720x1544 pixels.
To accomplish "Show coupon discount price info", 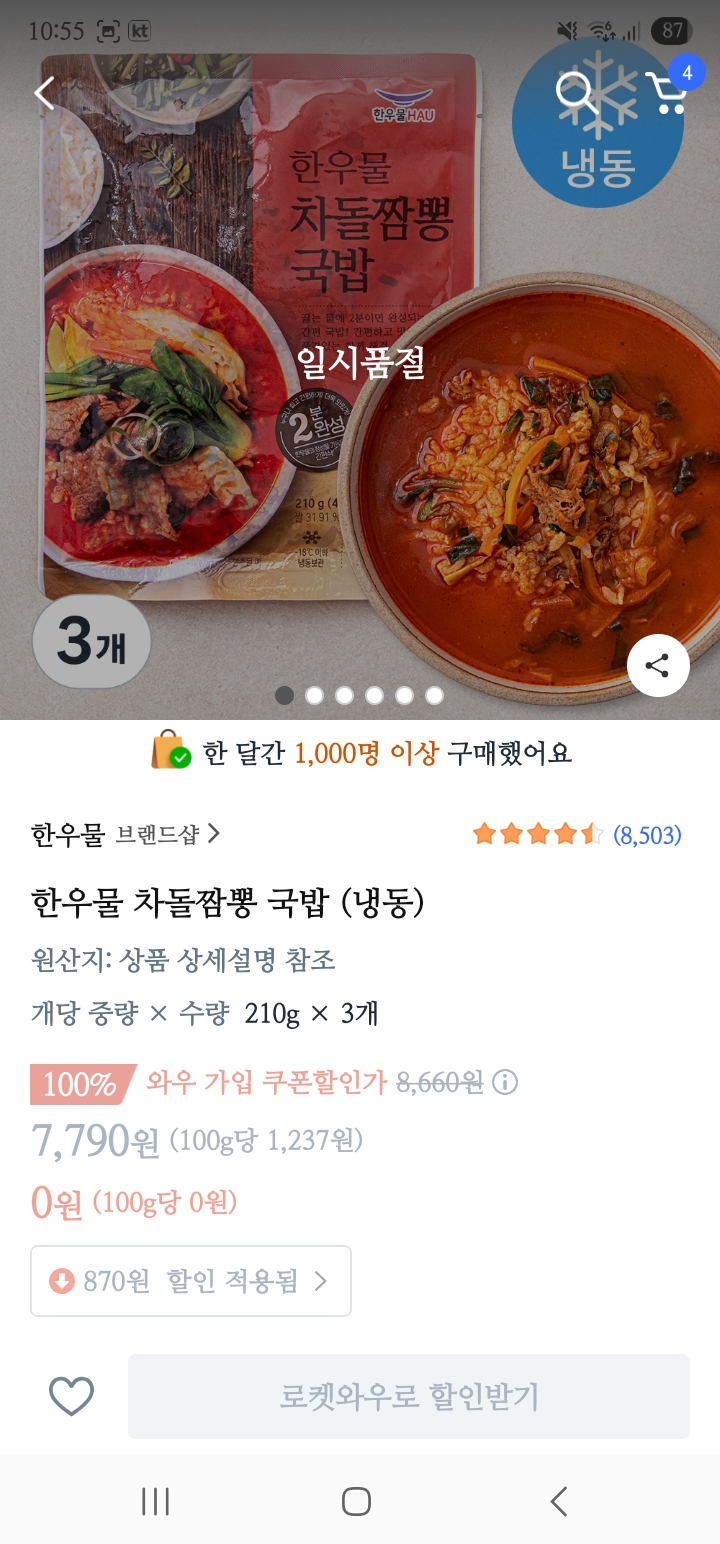I will click(505, 1082).
